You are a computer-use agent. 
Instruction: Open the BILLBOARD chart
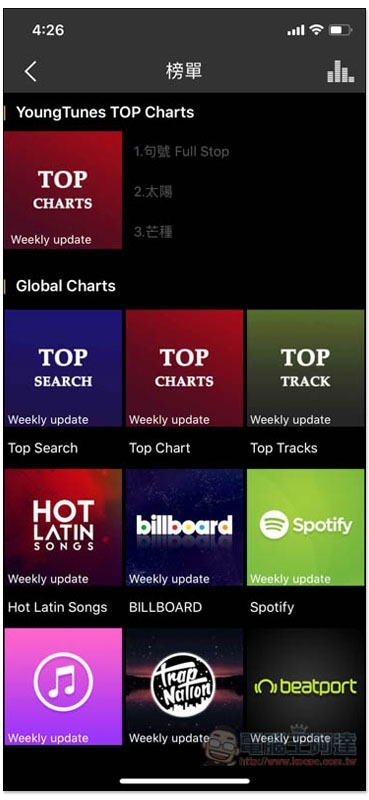(x=184, y=528)
